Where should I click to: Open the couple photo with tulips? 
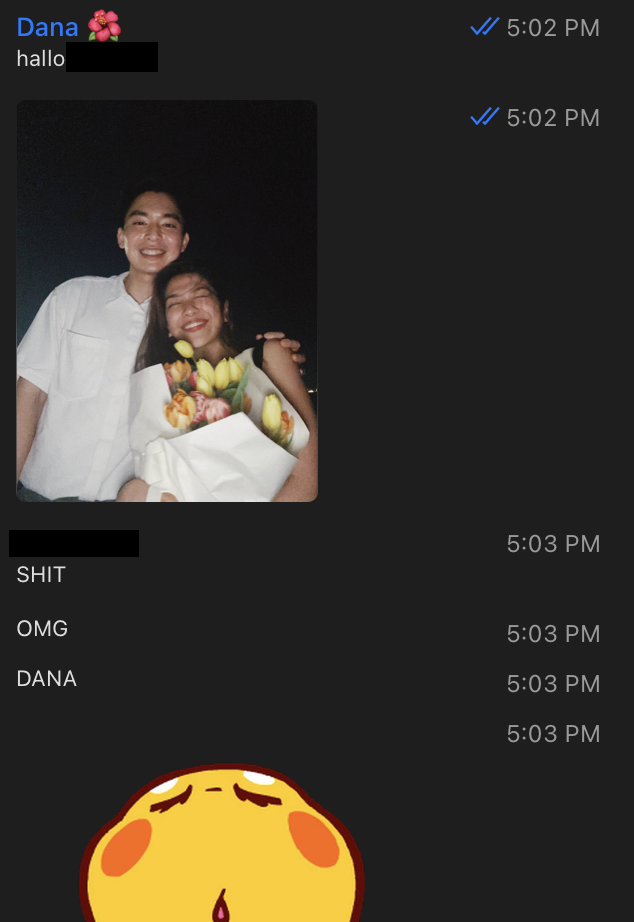pyautogui.click(x=167, y=300)
